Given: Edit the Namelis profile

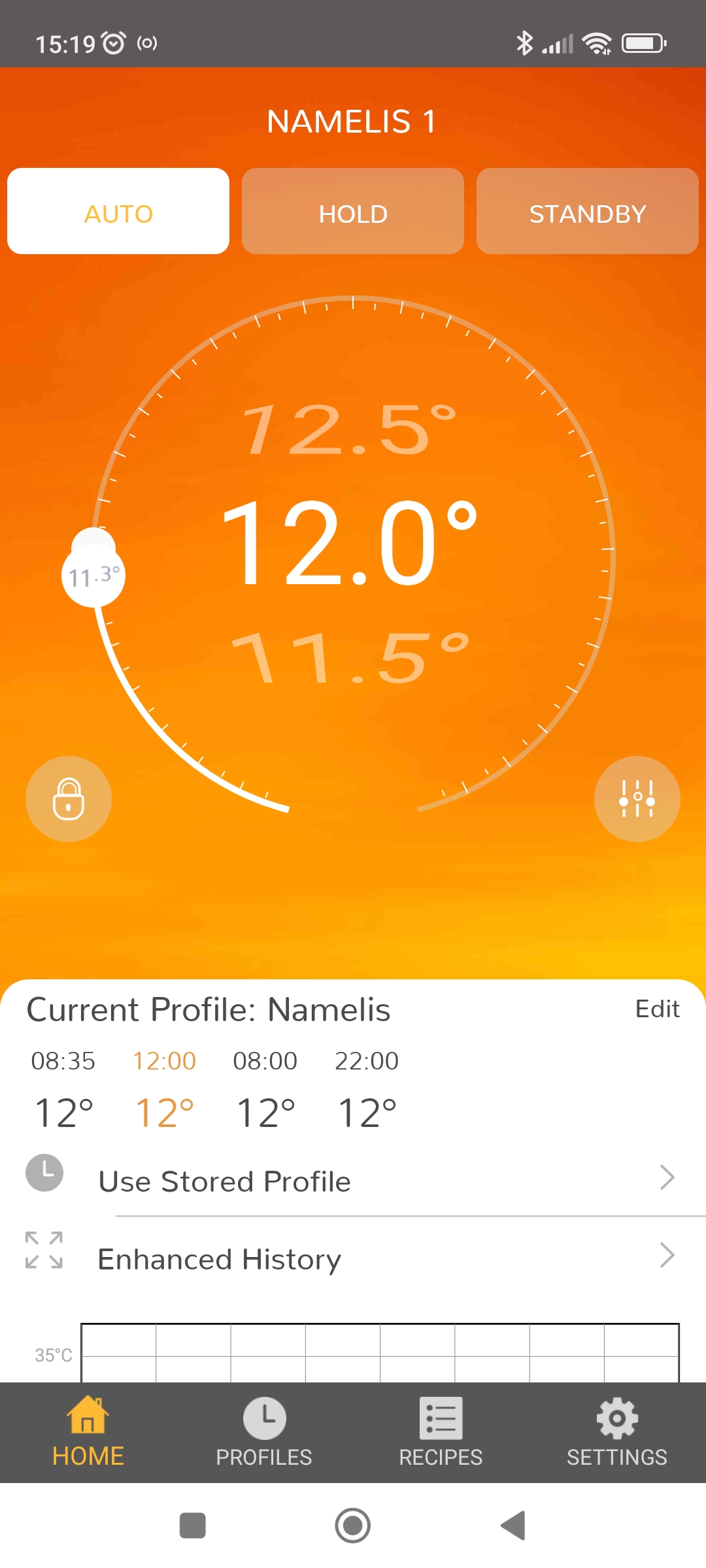Looking at the screenshot, I should (x=658, y=1008).
